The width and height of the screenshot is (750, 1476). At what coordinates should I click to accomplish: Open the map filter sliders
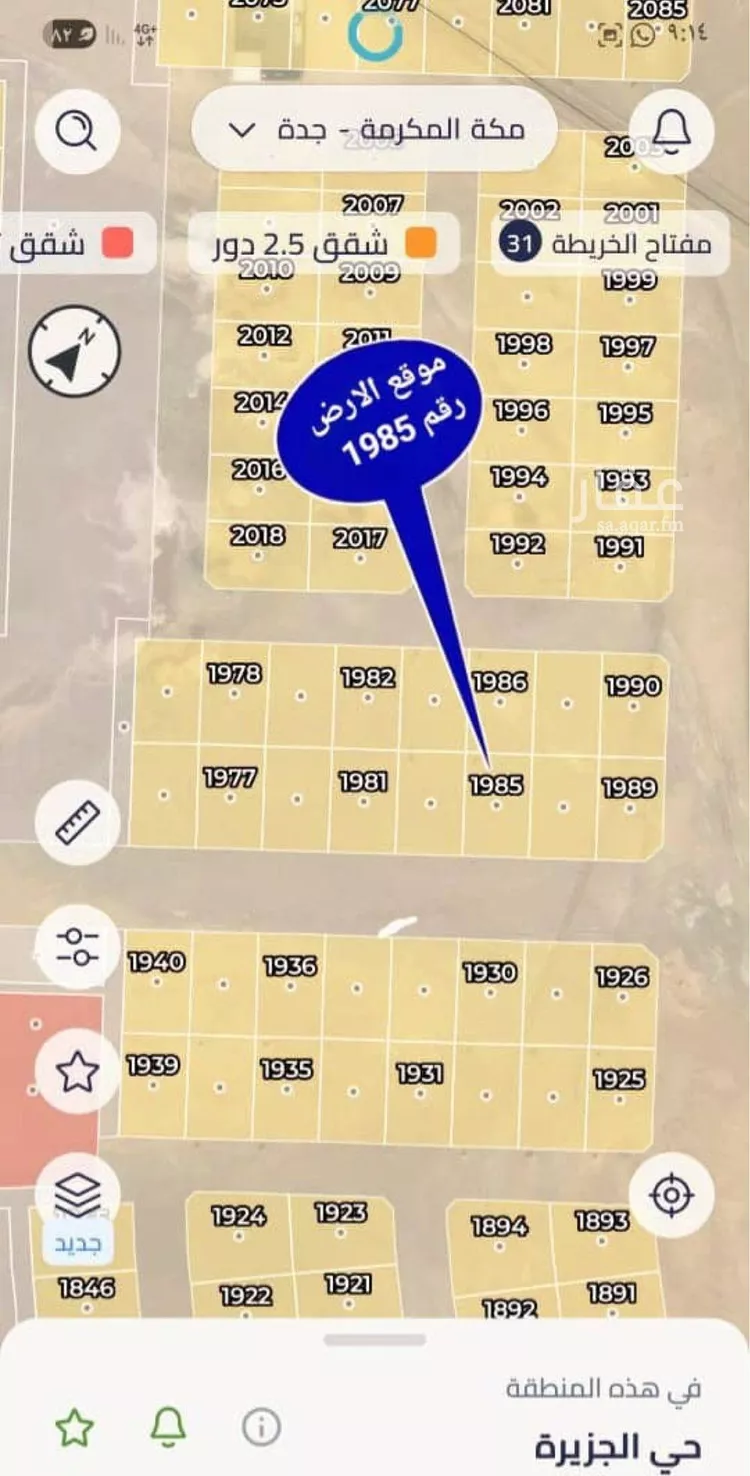tap(77, 946)
